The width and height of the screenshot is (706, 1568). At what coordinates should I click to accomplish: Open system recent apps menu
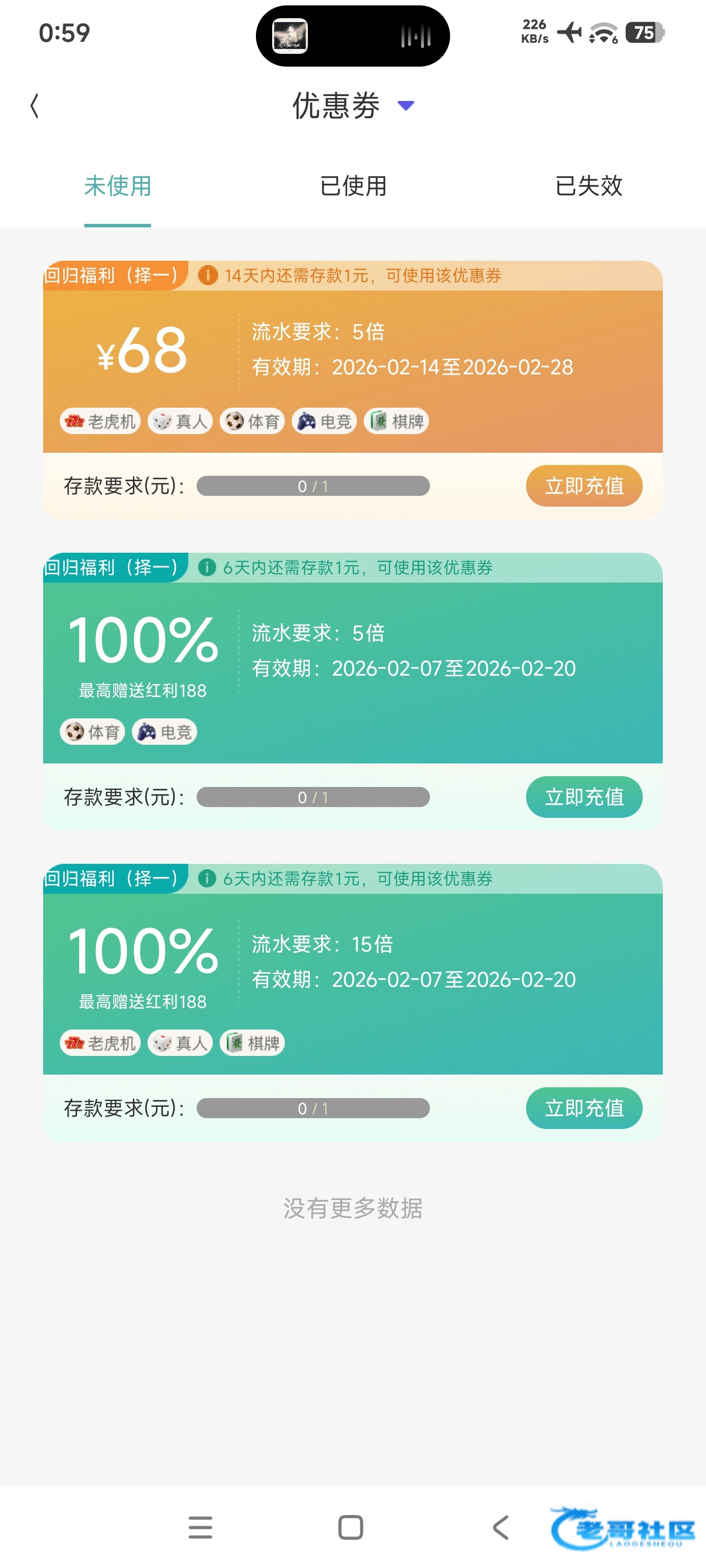(x=201, y=1527)
